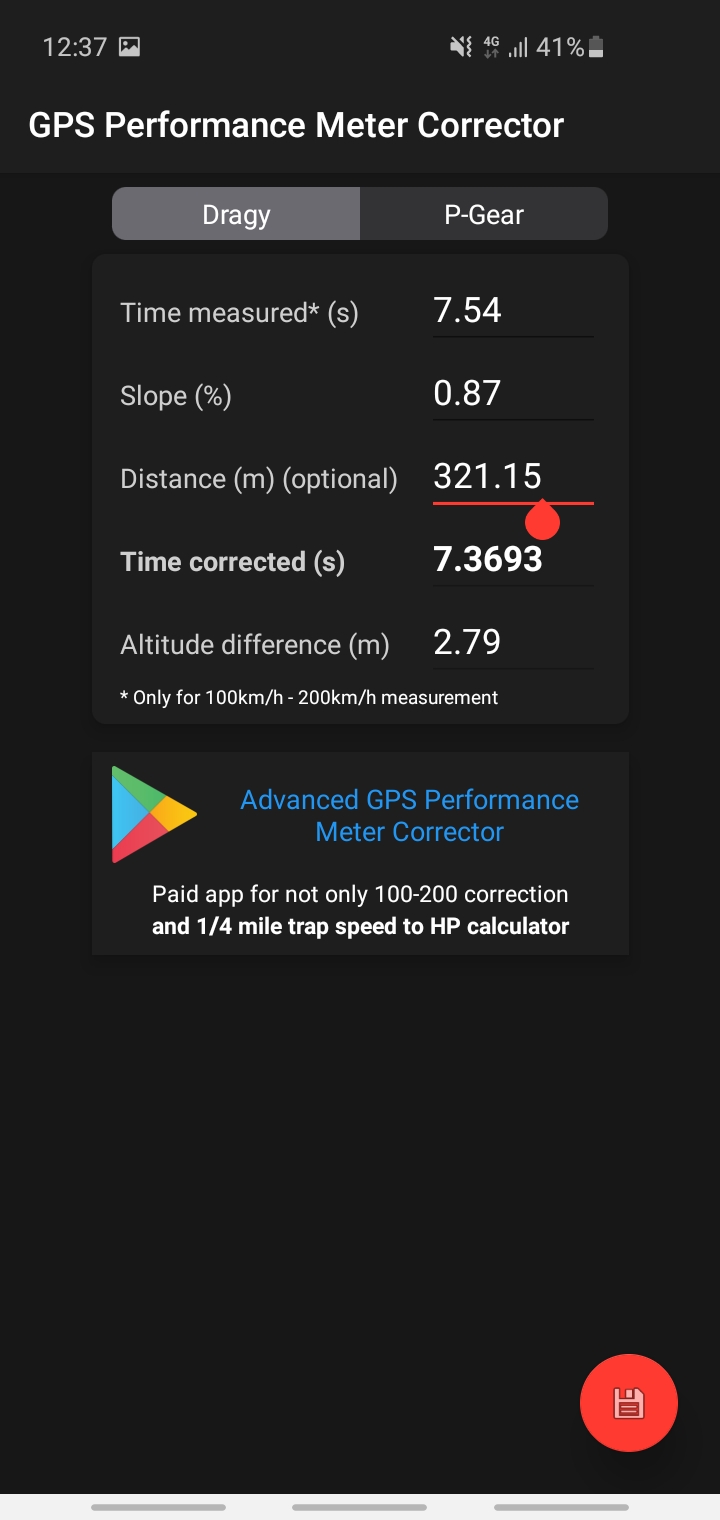Tap the red save floating button
Image resolution: width=720 pixels, height=1520 pixels.
pos(628,1403)
